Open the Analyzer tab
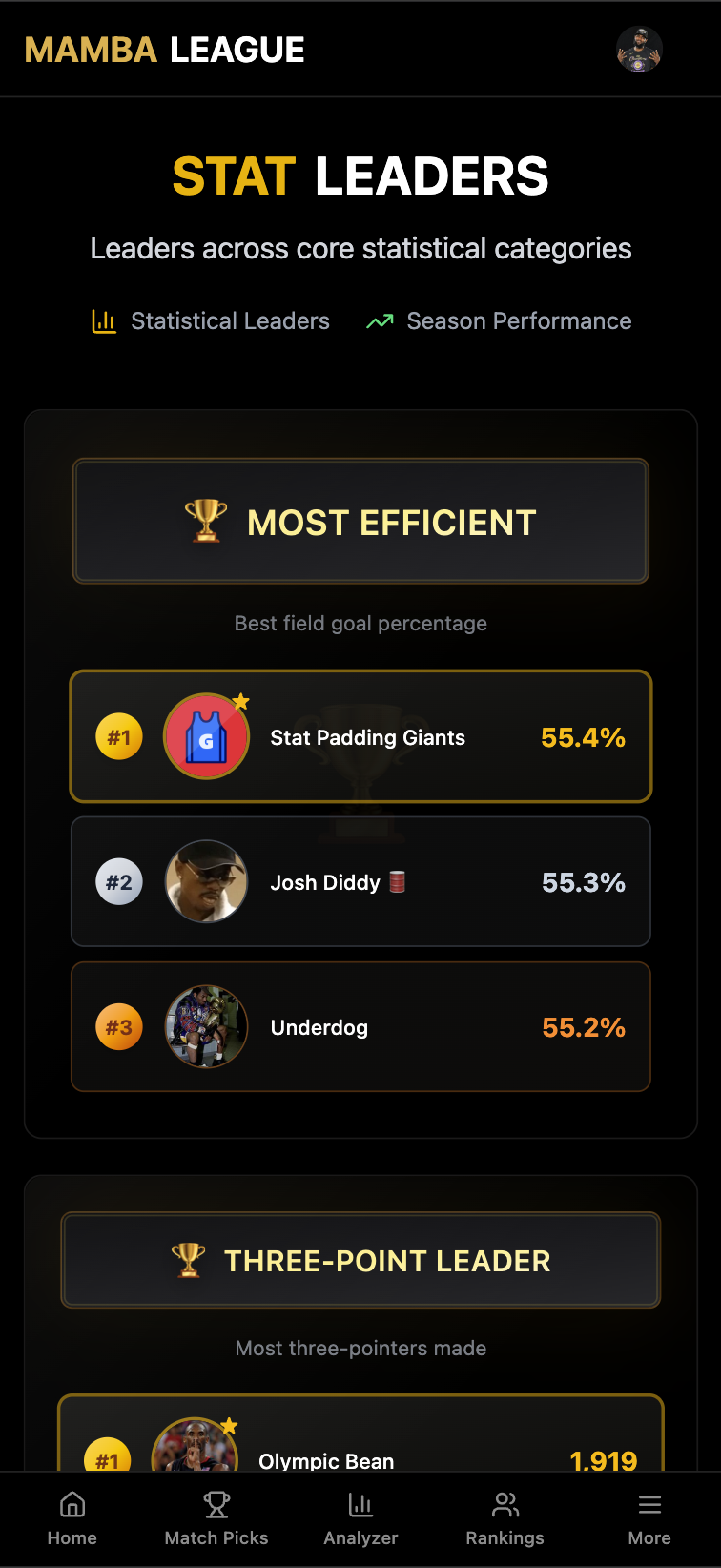This screenshot has width=721, height=1568. click(x=360, y=1518)
